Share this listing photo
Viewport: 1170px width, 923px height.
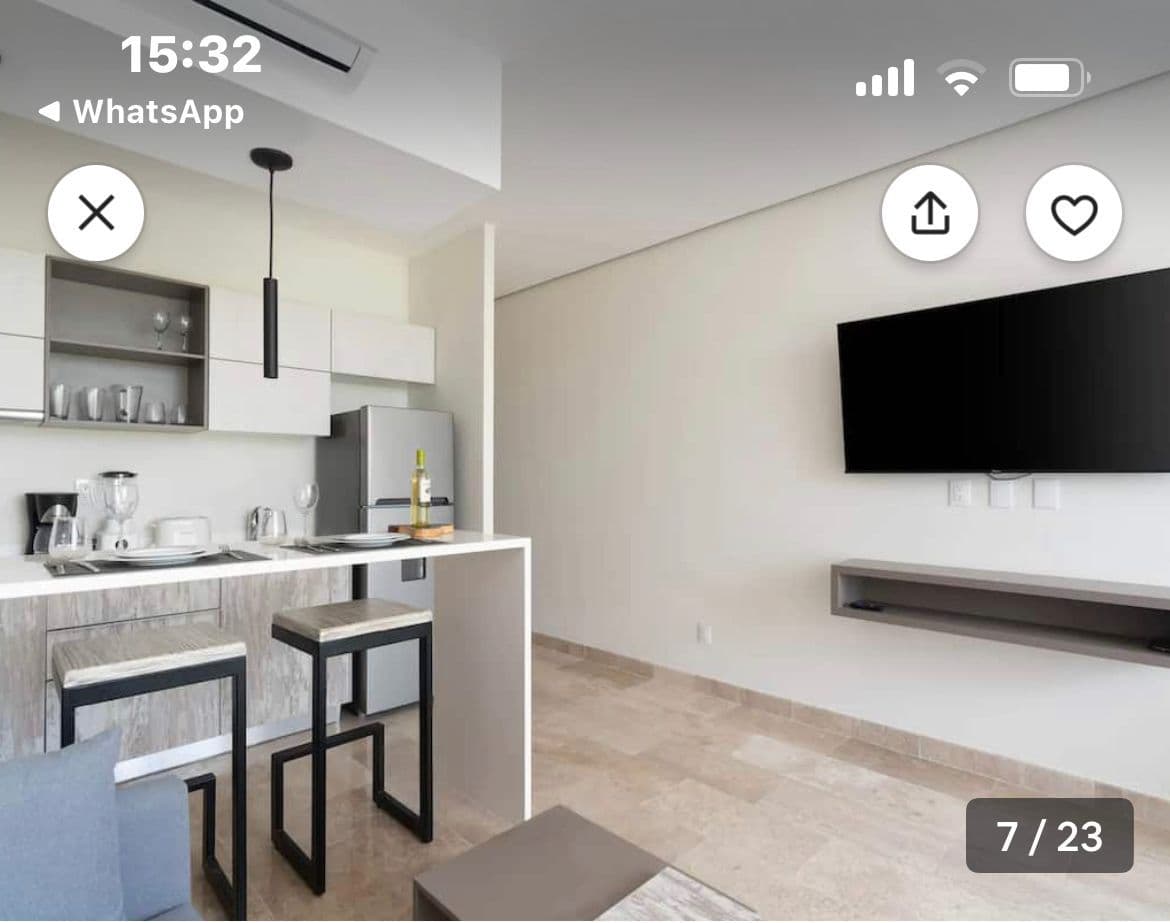929,213
